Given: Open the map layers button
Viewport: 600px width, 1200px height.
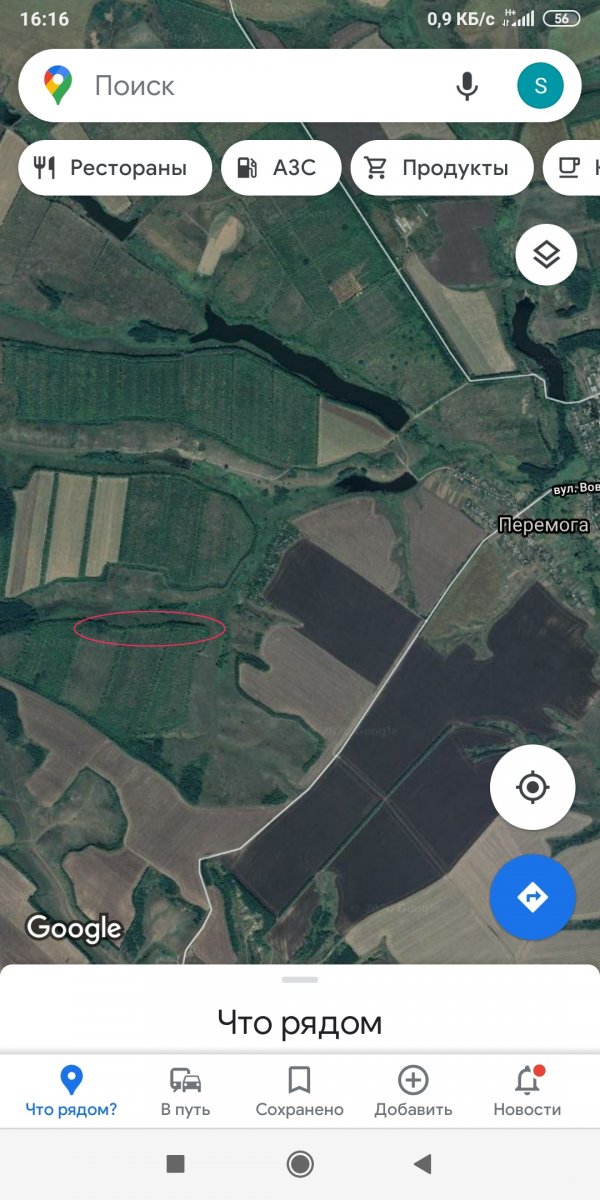Looking at the screenshot, I should click(546, 256).
